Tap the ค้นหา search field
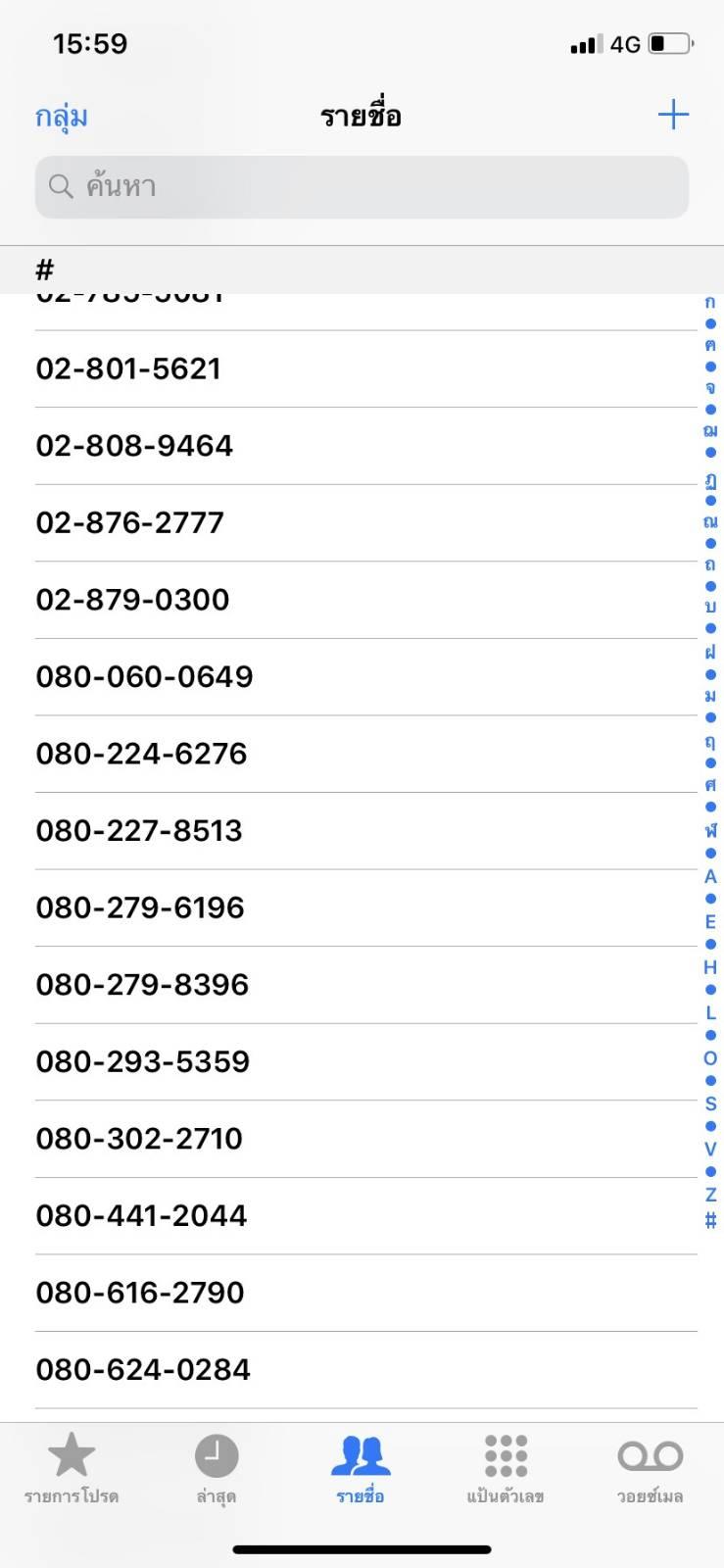724x1568 pixels. pos(362,186)
